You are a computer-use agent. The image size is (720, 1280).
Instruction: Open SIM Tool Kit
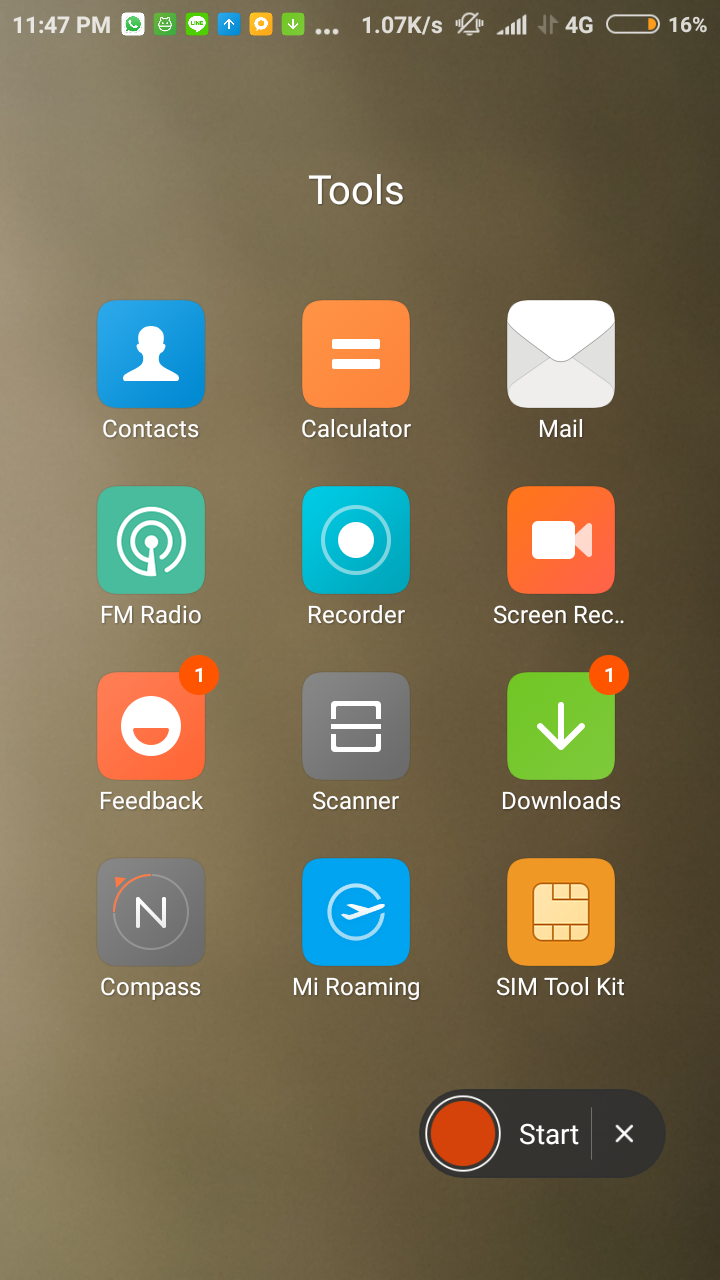561,912
